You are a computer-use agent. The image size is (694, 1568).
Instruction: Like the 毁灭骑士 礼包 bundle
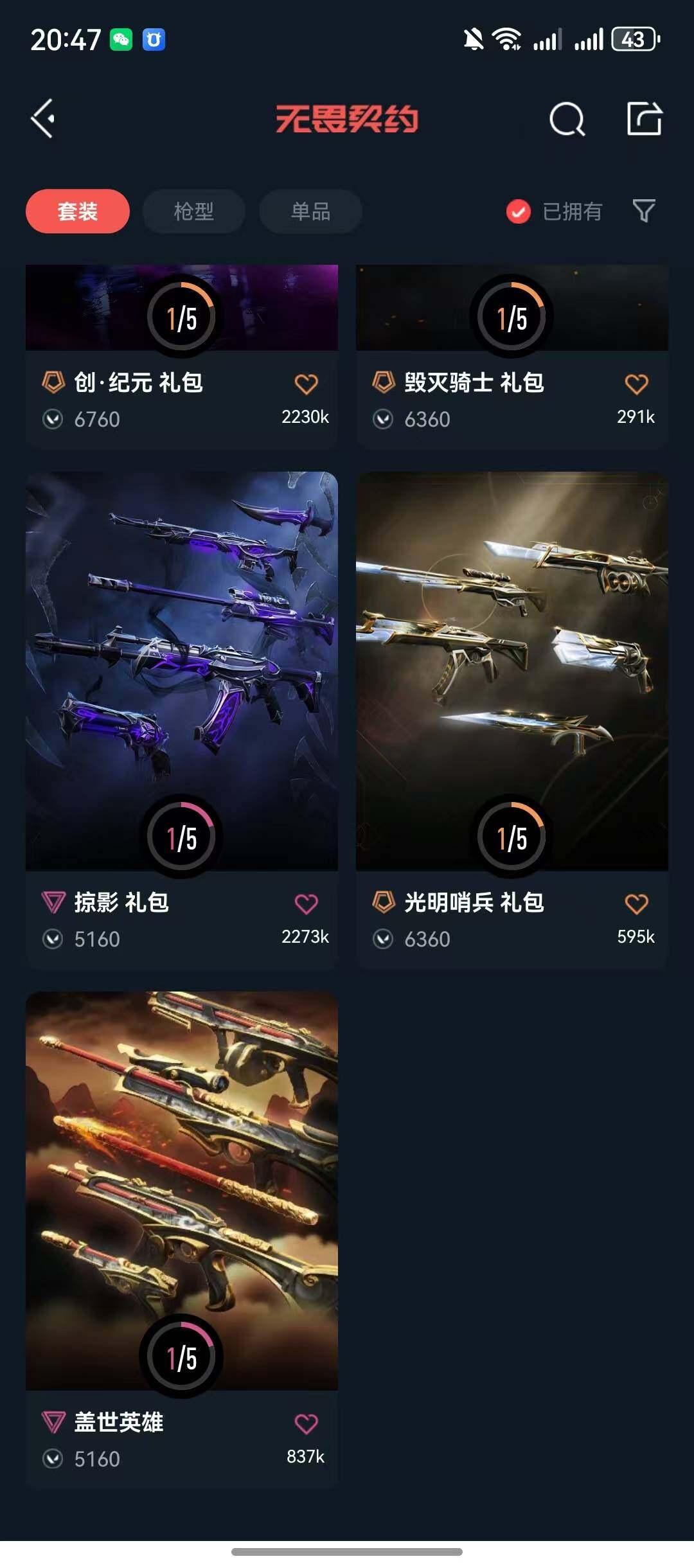(636, 384)
